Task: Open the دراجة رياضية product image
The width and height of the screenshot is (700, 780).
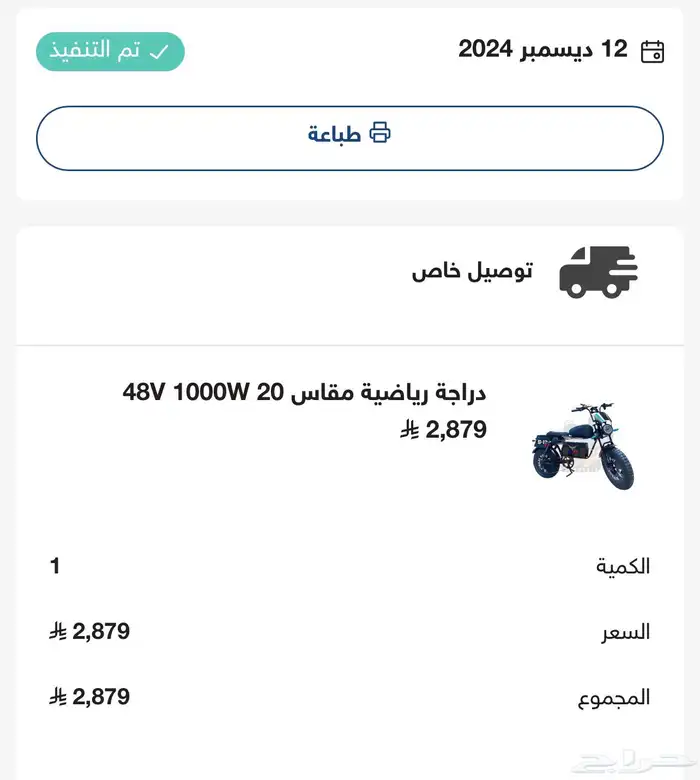Action: [x=583, y=447]
